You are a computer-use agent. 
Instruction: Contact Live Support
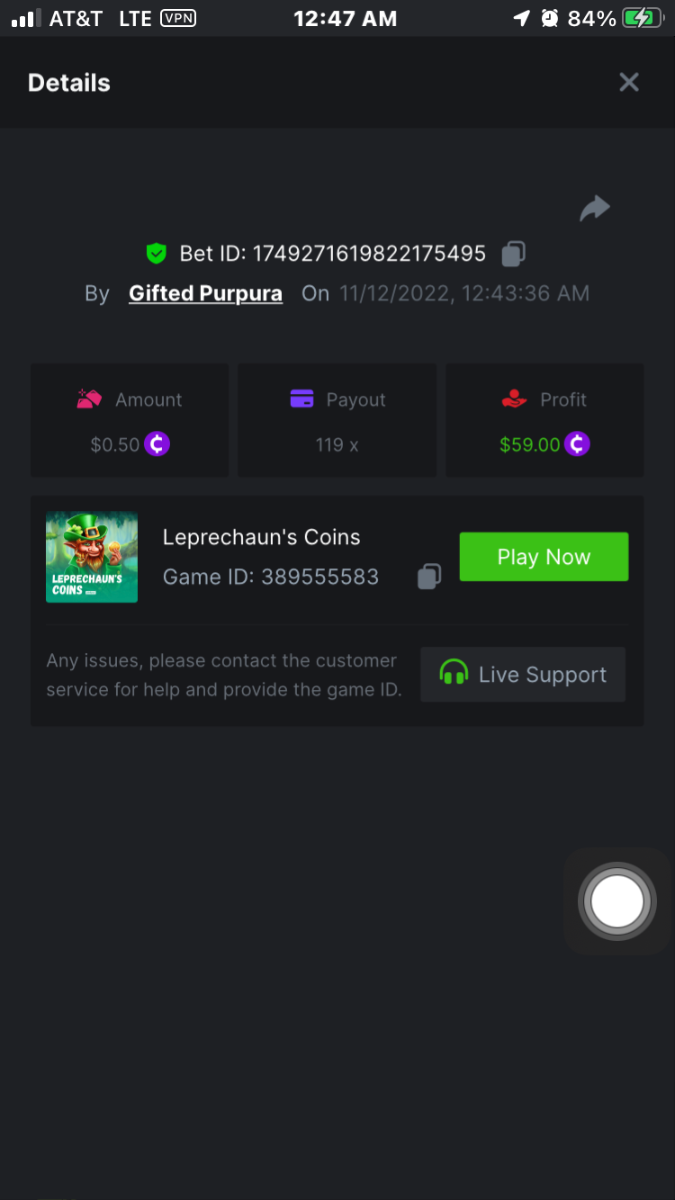523,674
